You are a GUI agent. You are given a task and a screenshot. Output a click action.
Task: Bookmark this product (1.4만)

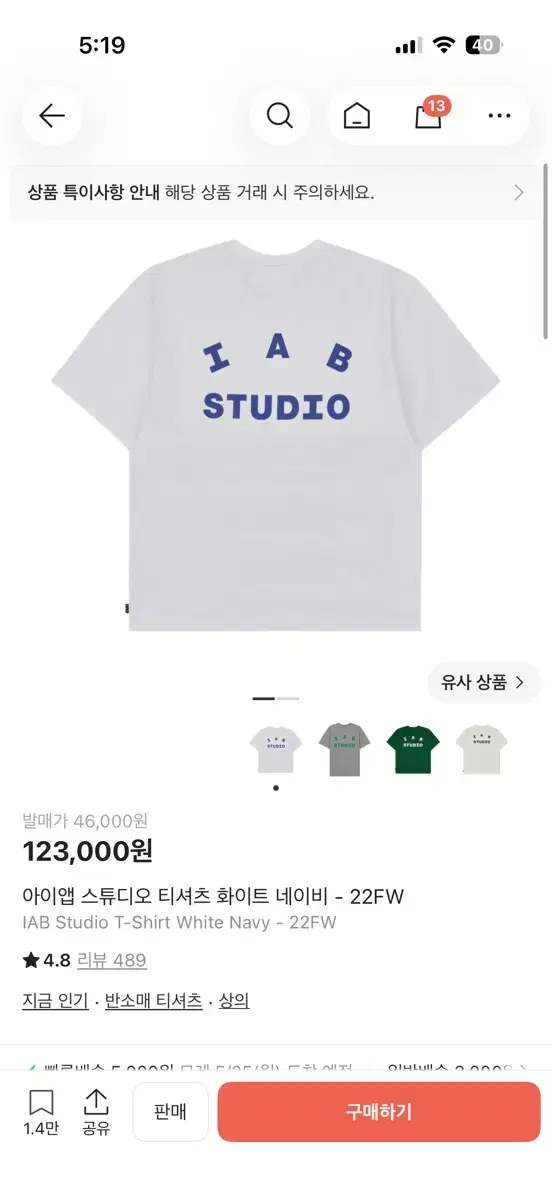41,1113
